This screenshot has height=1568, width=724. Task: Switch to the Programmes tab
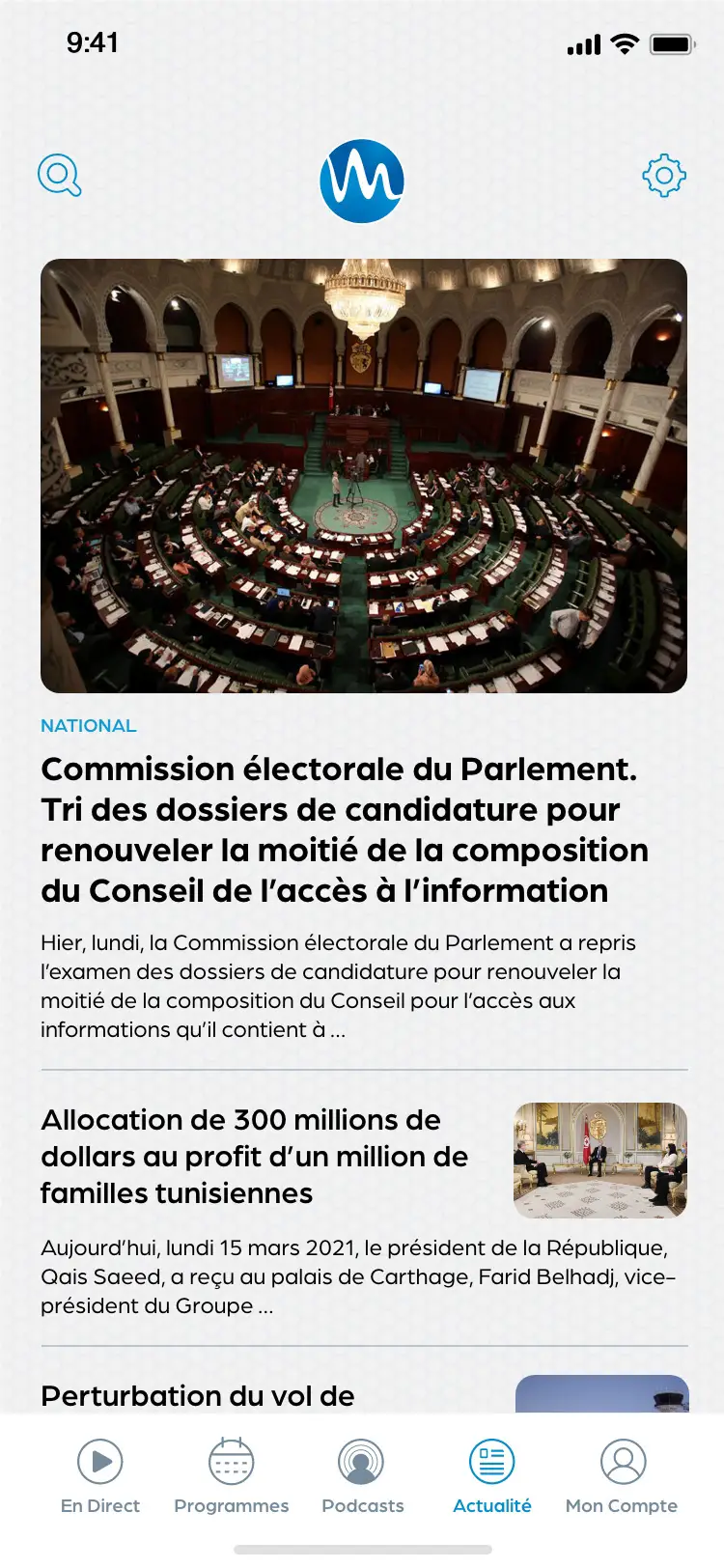[x=232, y=1476]
